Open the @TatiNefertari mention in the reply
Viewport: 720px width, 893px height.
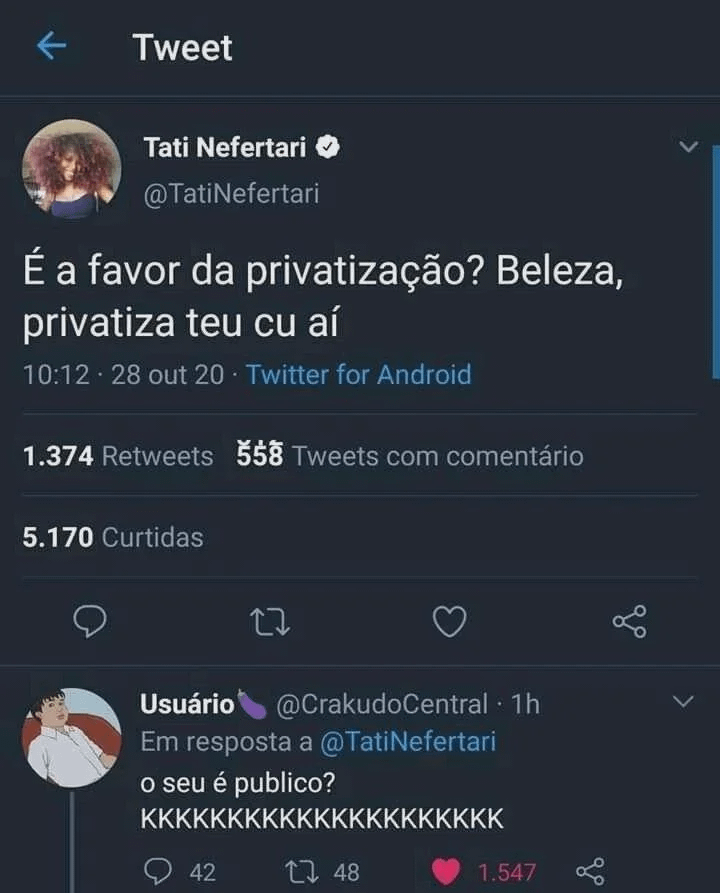click(x=408, y=741)
